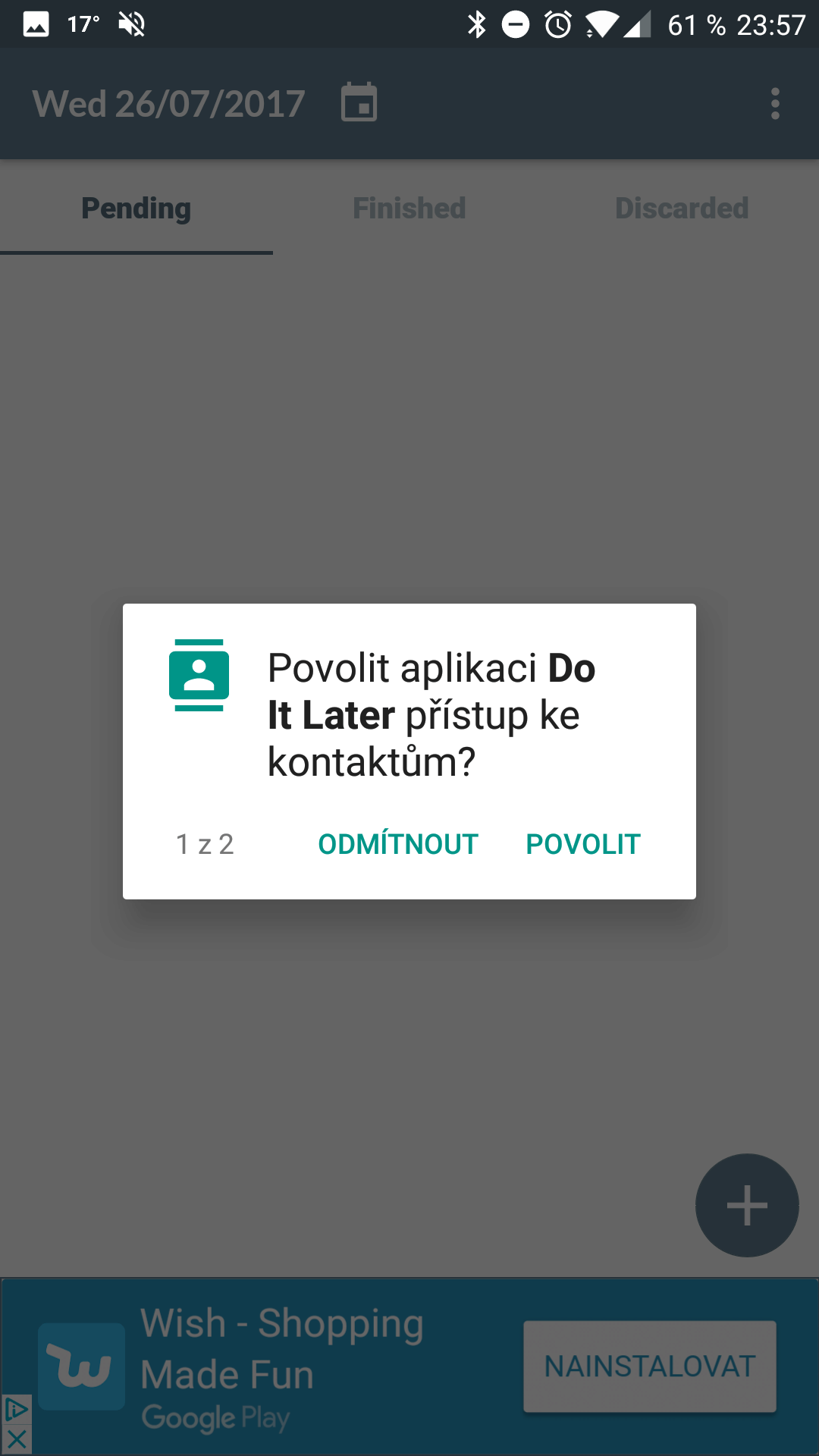
Task: Switch to the Finished tab
Action: click(x=409, y=208)
